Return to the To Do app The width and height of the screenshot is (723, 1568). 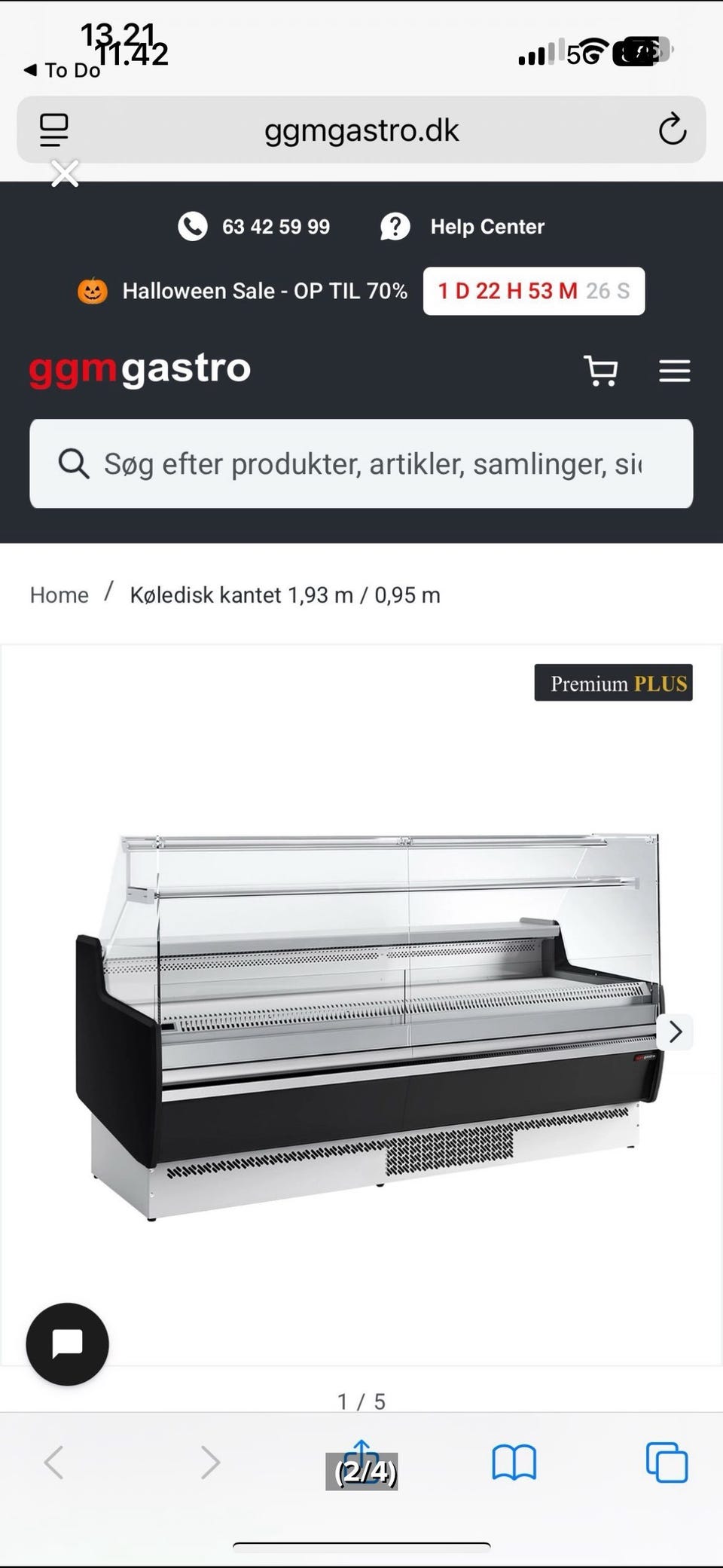tap(60, 70)
